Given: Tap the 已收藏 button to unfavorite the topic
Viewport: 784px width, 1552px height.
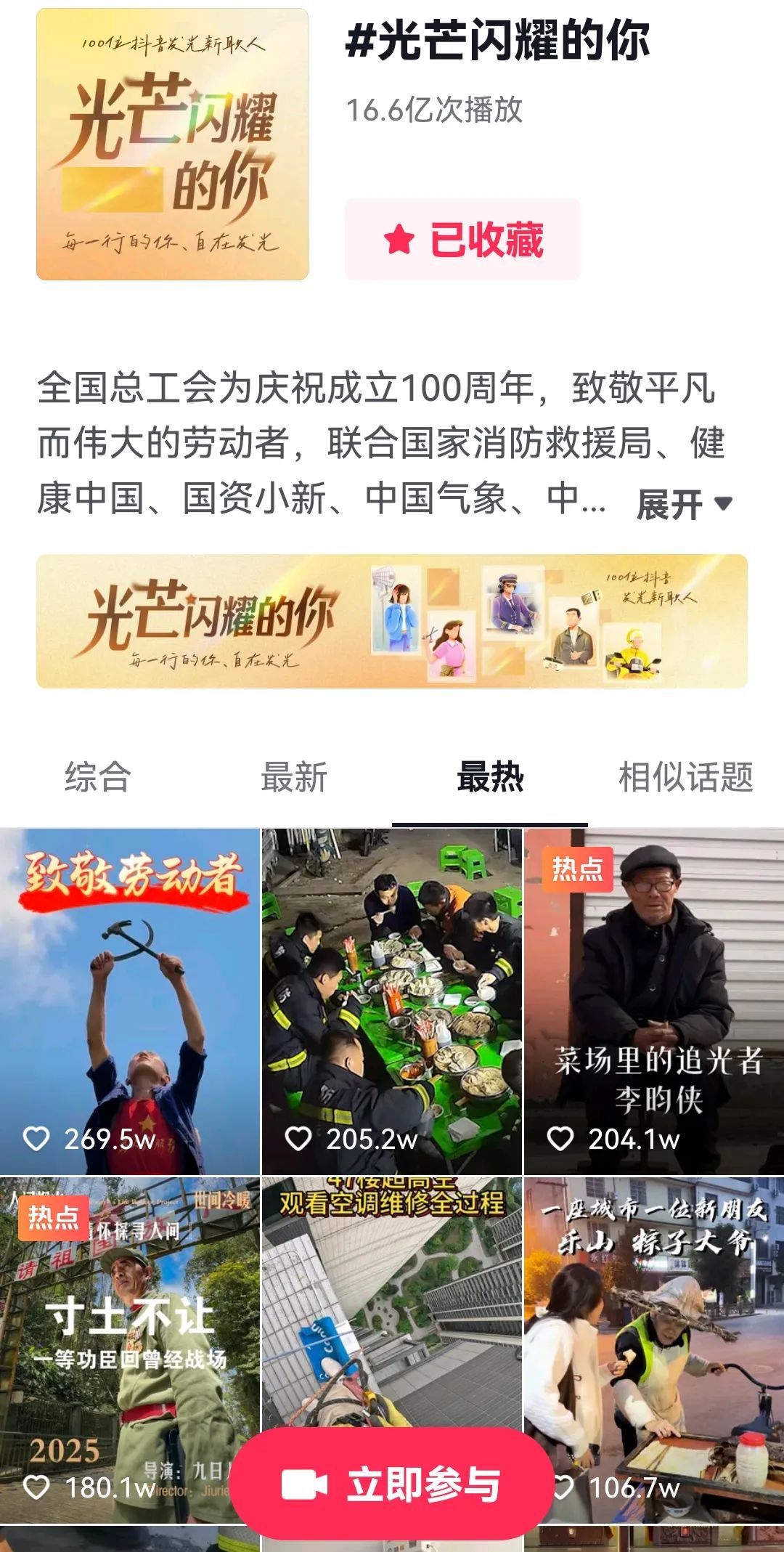Looking at the screenshot, I should point(462,240).
